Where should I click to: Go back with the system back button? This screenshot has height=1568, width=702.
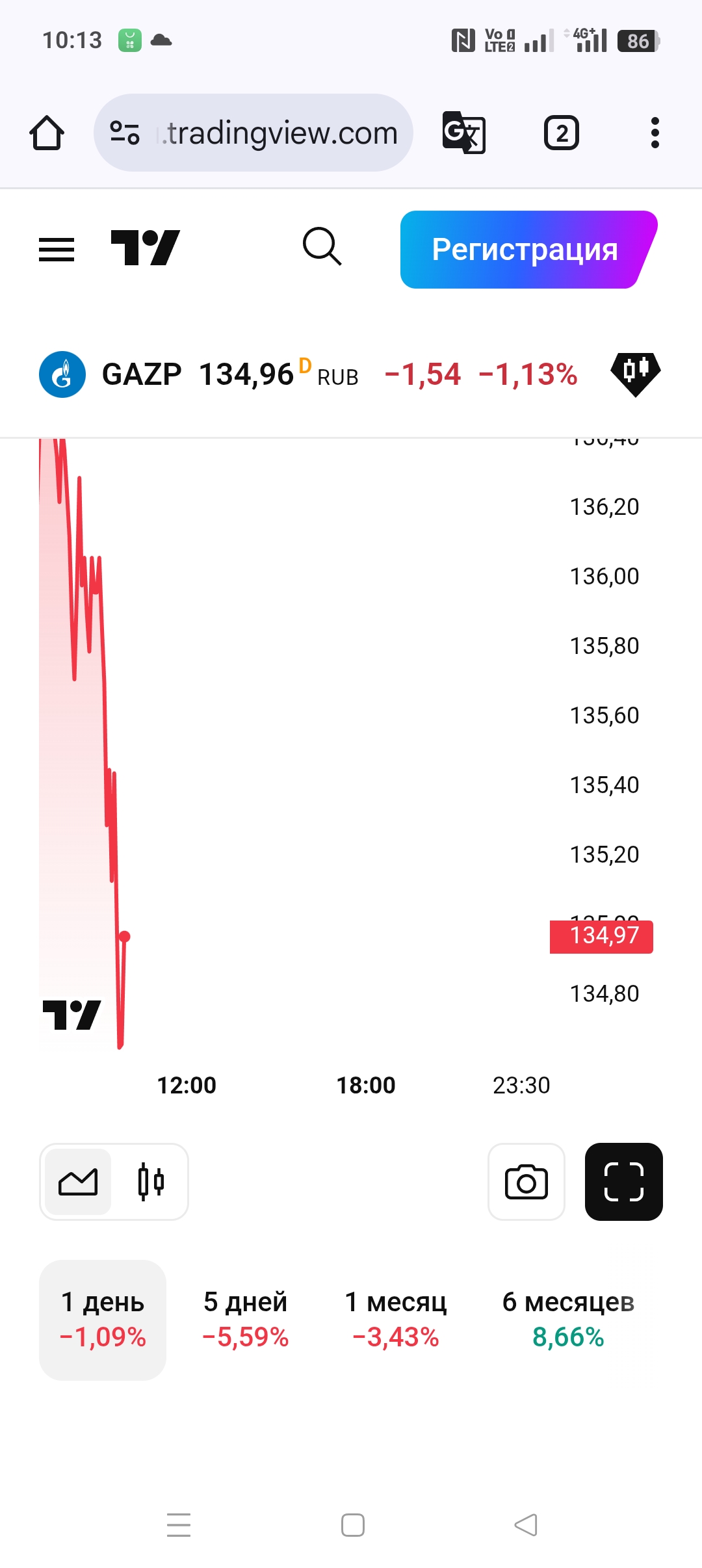[526, 1525]
